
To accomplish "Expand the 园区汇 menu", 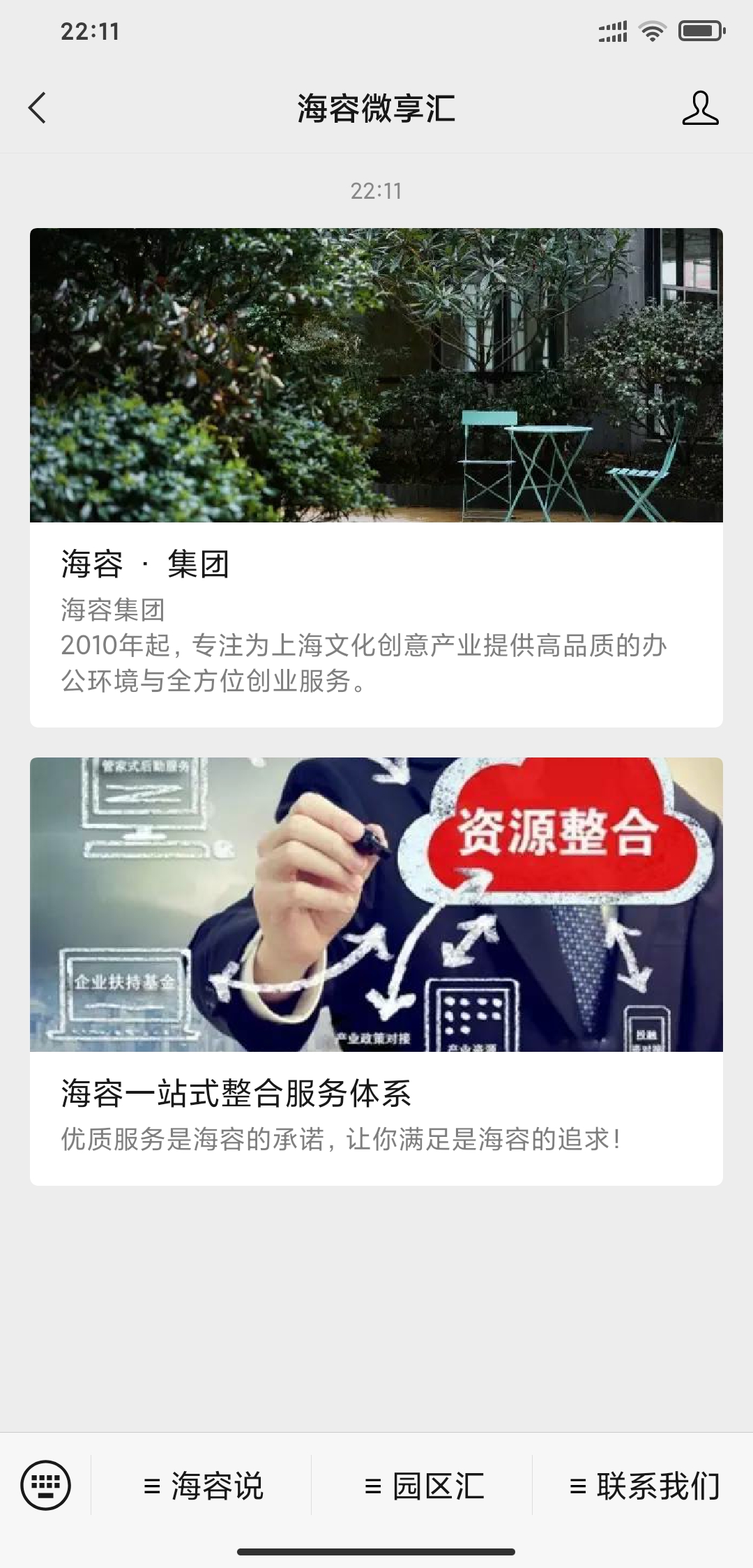I will point(423,1486).
